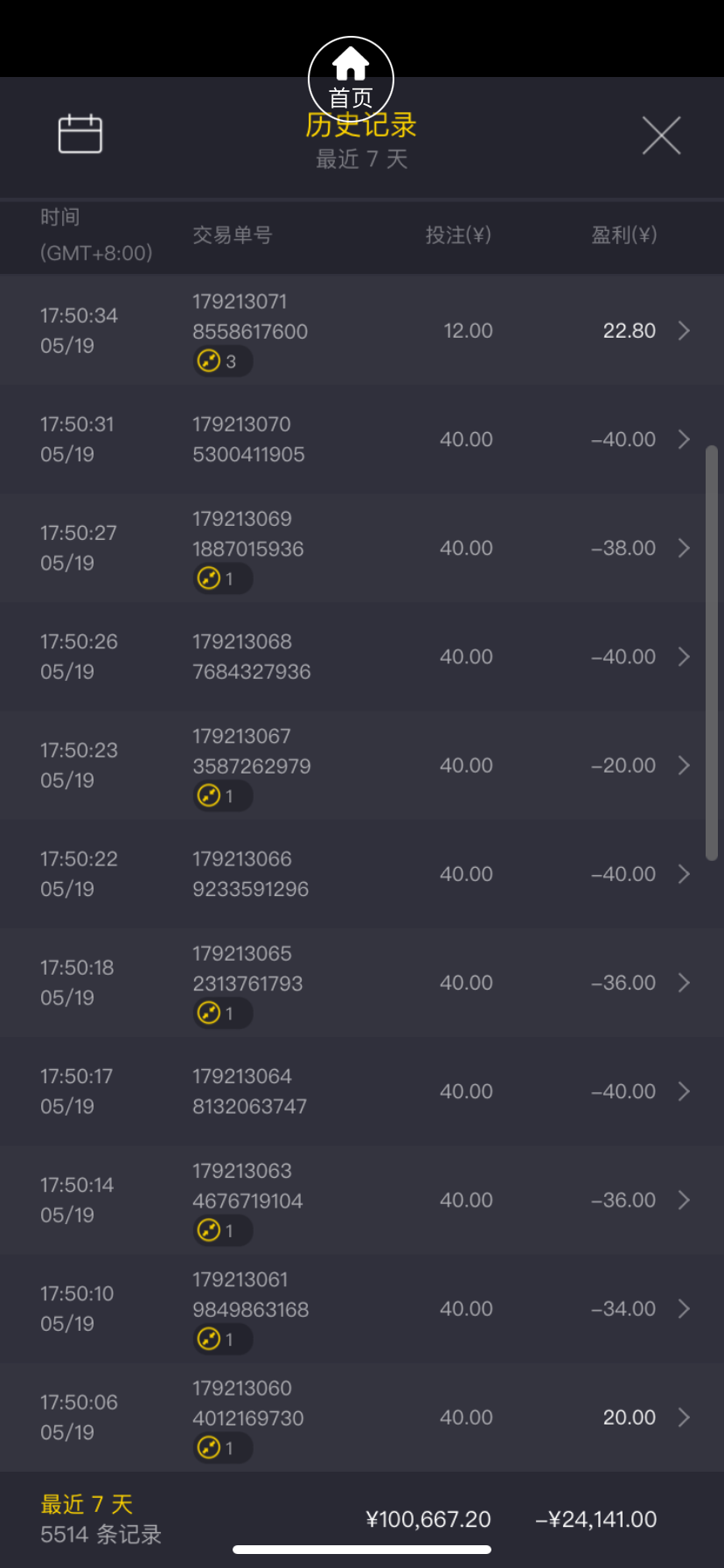724x1568 pixels.
Task: Select the 历史记录 page title
Action: pos(362,124)
